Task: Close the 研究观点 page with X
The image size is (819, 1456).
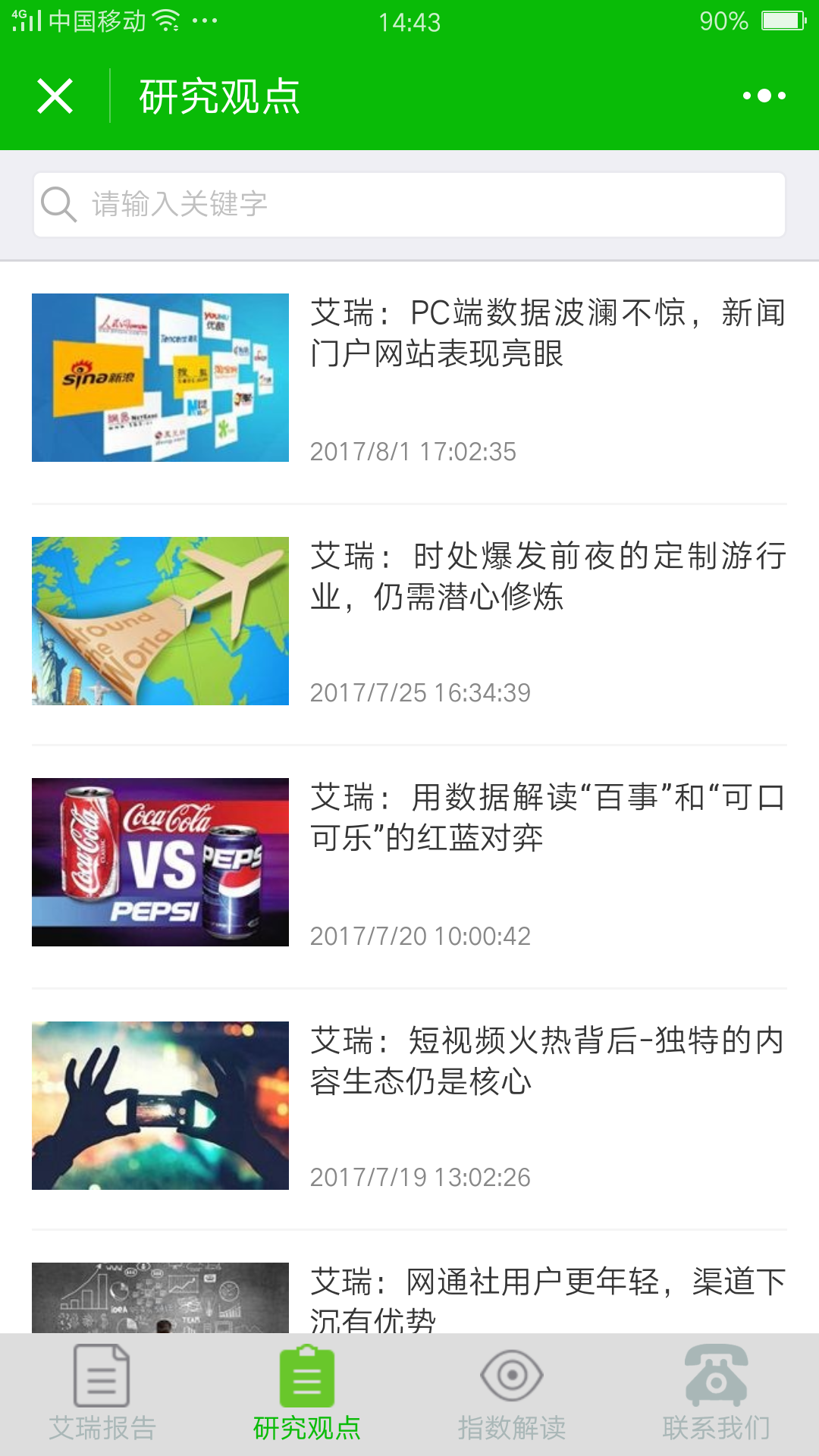Action: click(55, 96)
